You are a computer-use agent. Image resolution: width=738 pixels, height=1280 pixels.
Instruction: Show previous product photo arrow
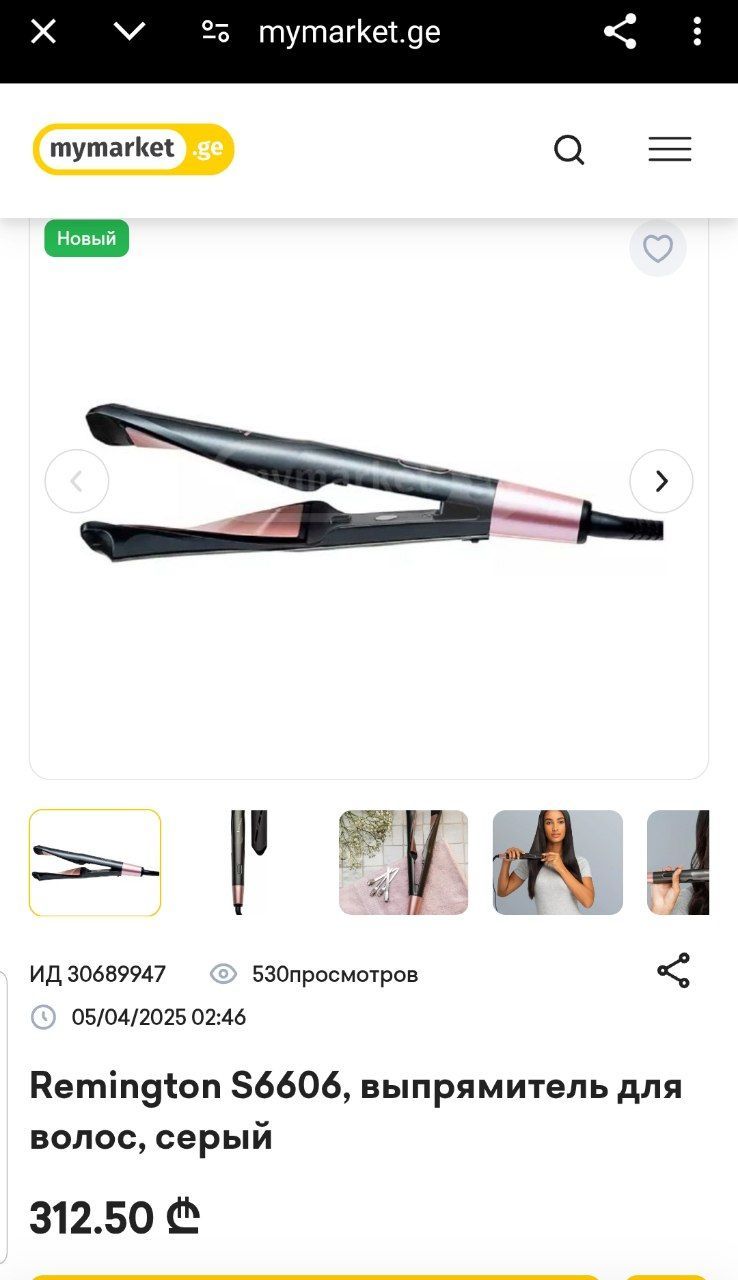[76, 481]
